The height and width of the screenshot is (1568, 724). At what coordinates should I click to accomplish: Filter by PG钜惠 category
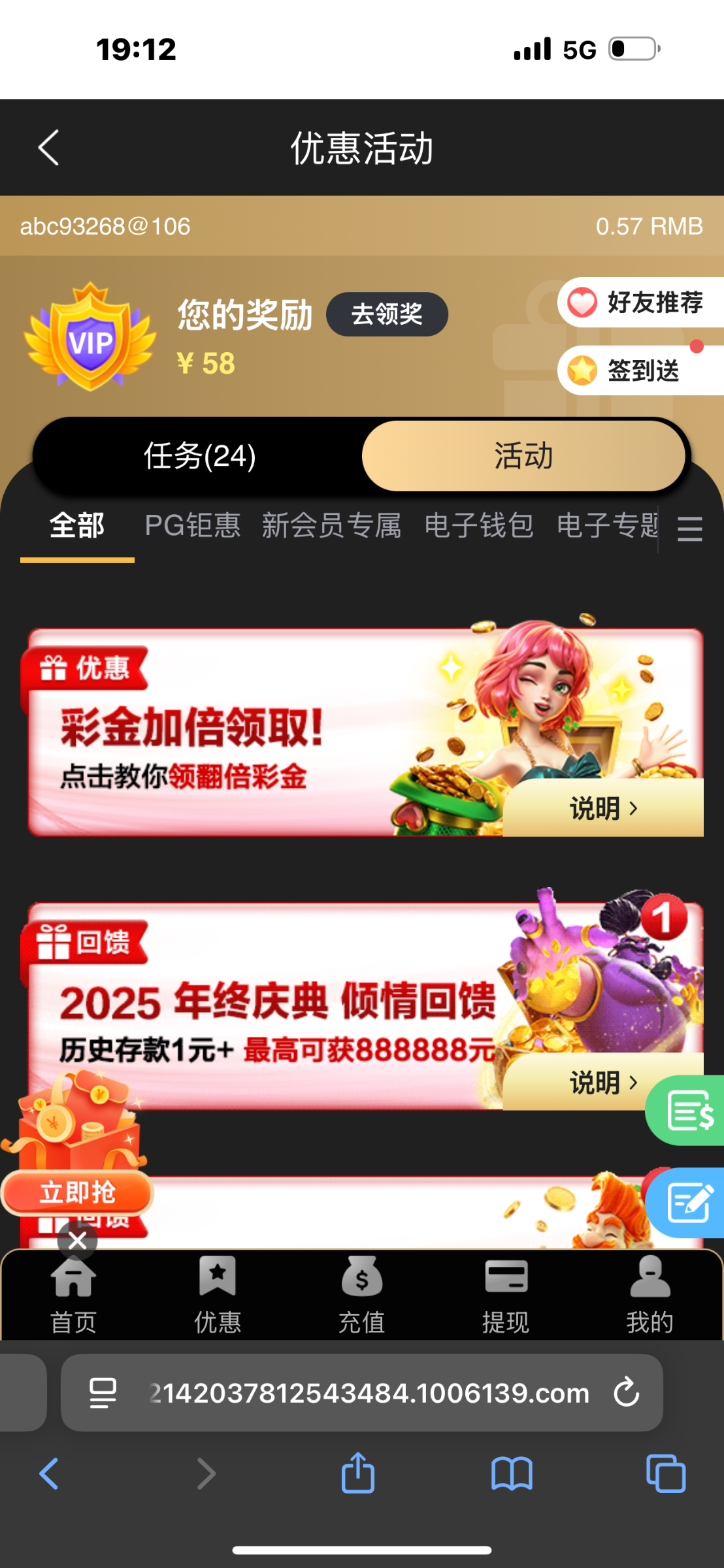tap(193, 526)
